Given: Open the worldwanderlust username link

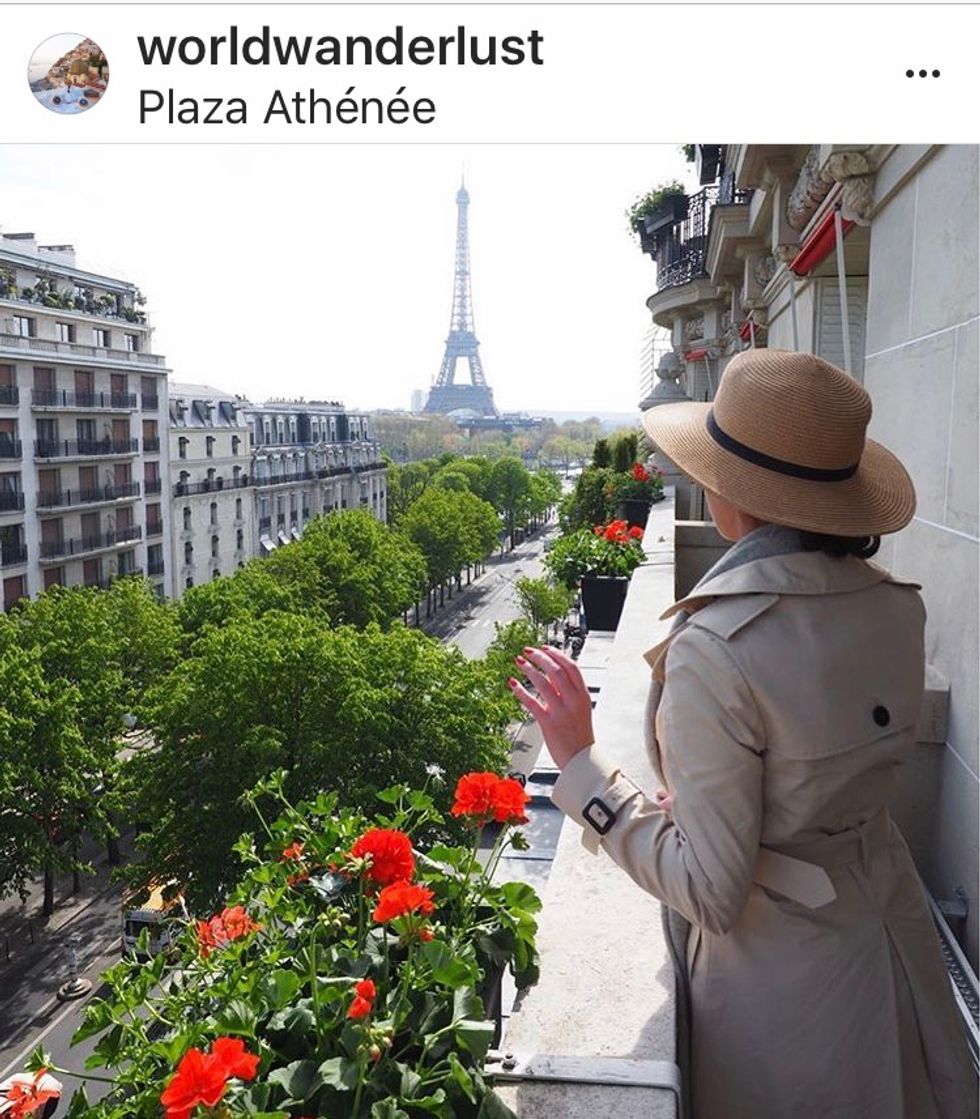Looking at the screenshot, I should 340,47.
